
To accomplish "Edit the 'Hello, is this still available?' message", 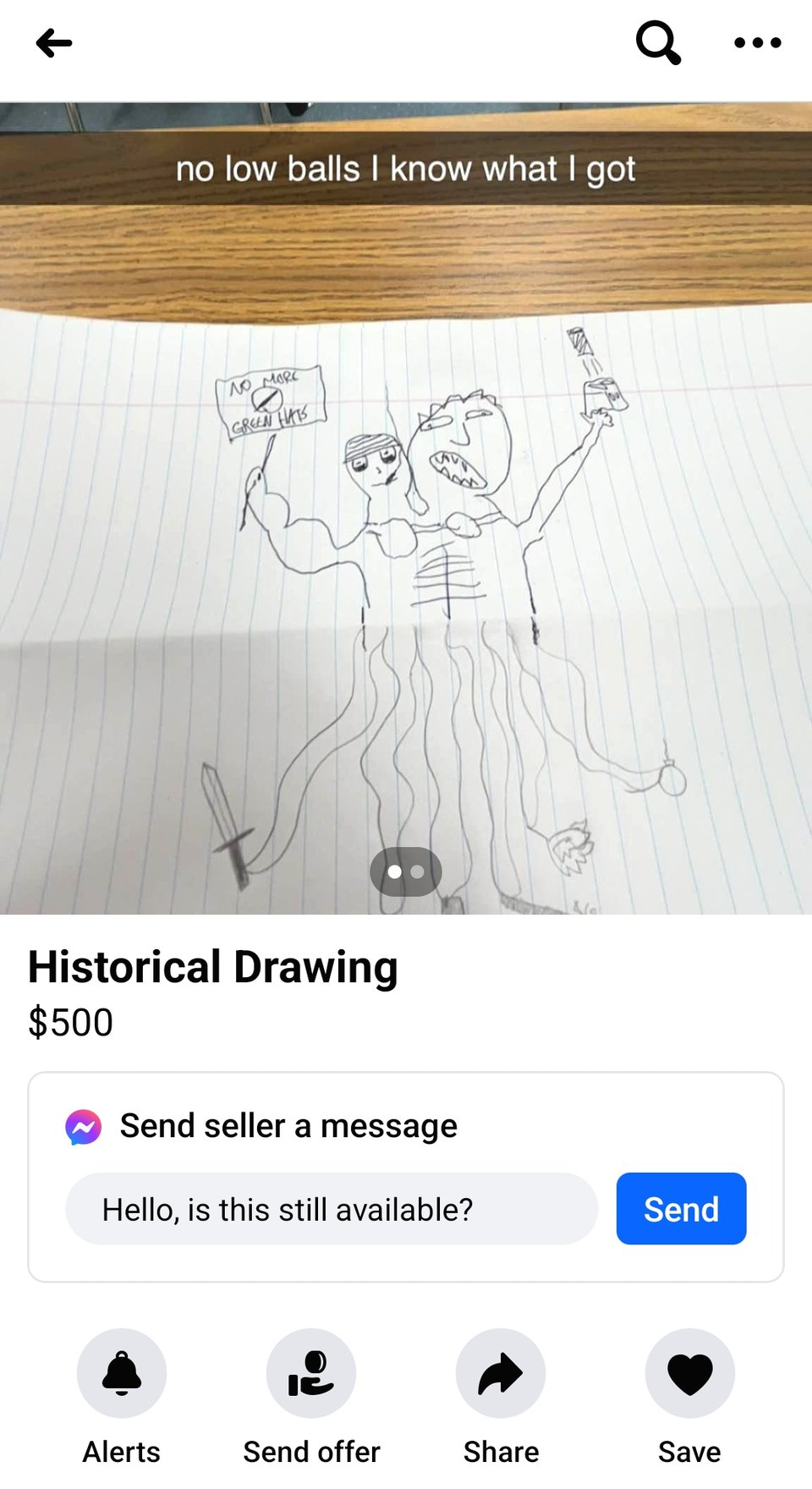I will click(332, 1209).
